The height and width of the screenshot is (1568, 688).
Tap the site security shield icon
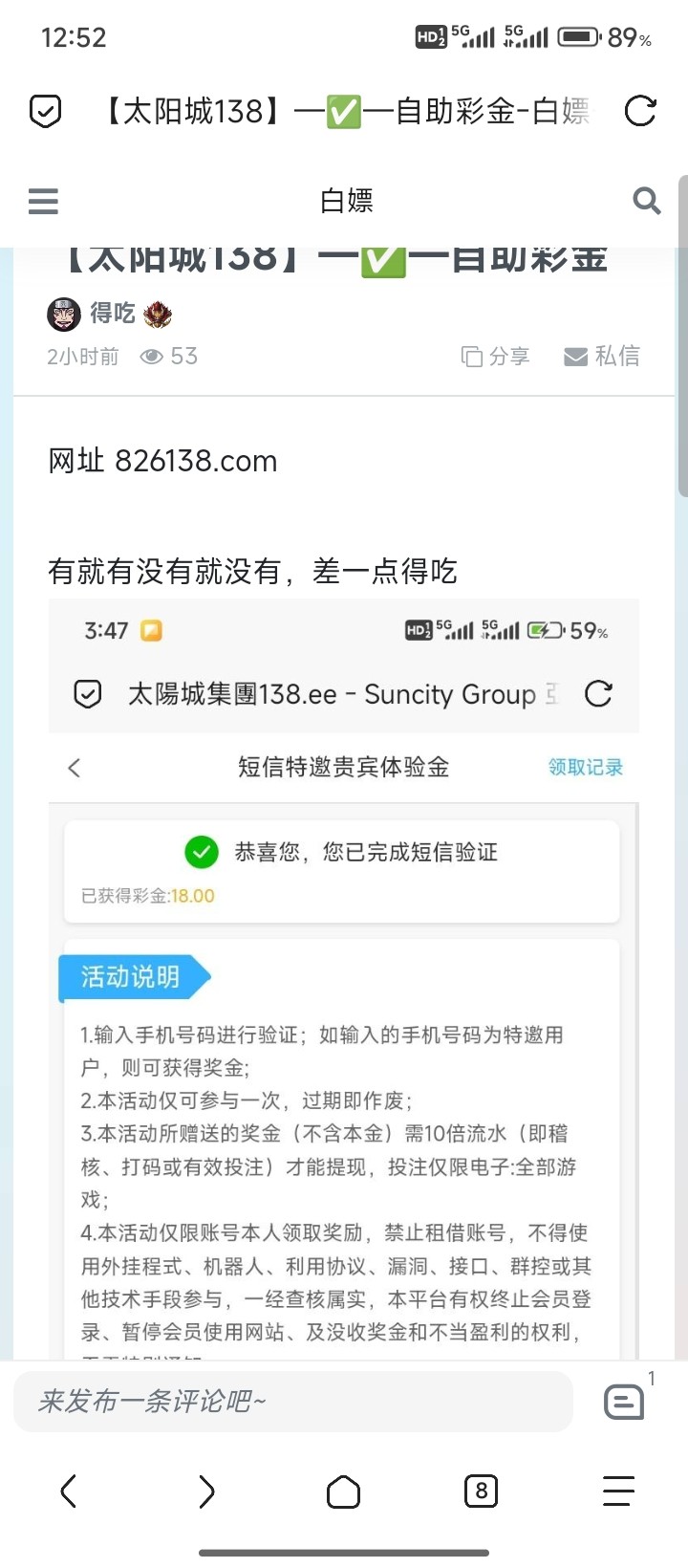pyautogui.click(x=46, y=112)
